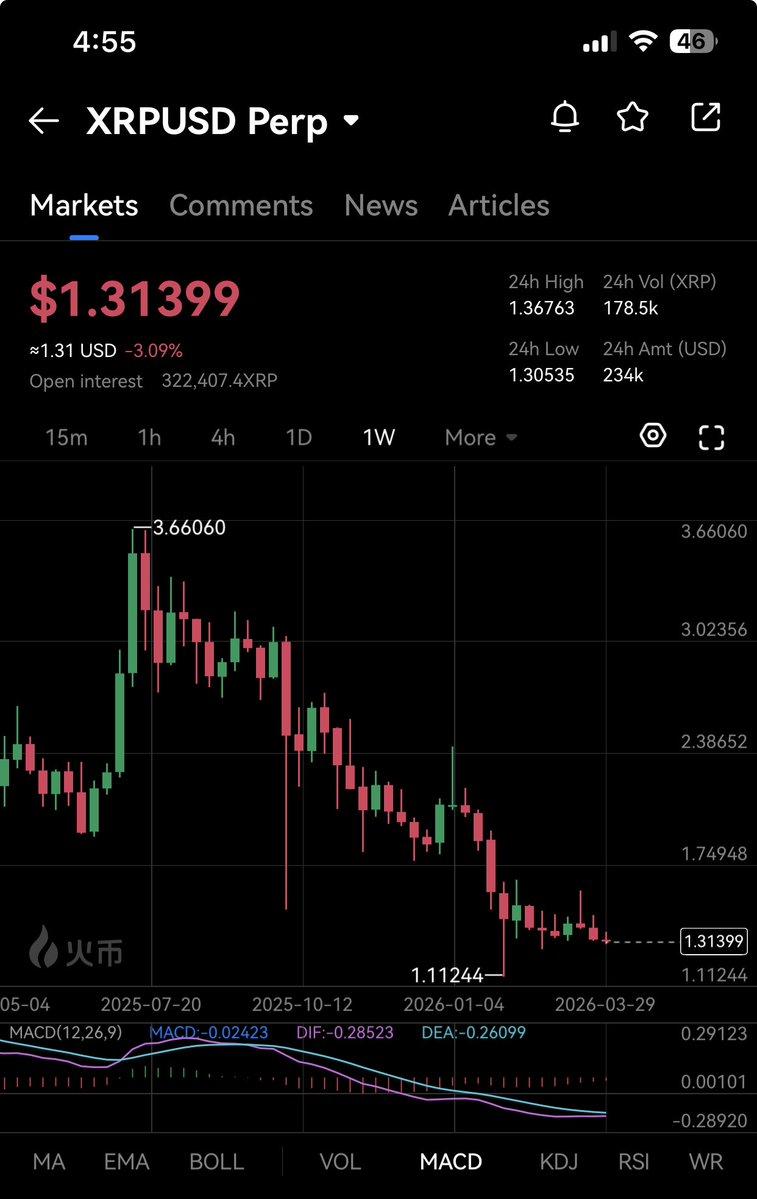Viewport: 757px width, 1199px height.
Task: Switch to the Comments tab
Action: pyautogui.click(x=241, y=205)
